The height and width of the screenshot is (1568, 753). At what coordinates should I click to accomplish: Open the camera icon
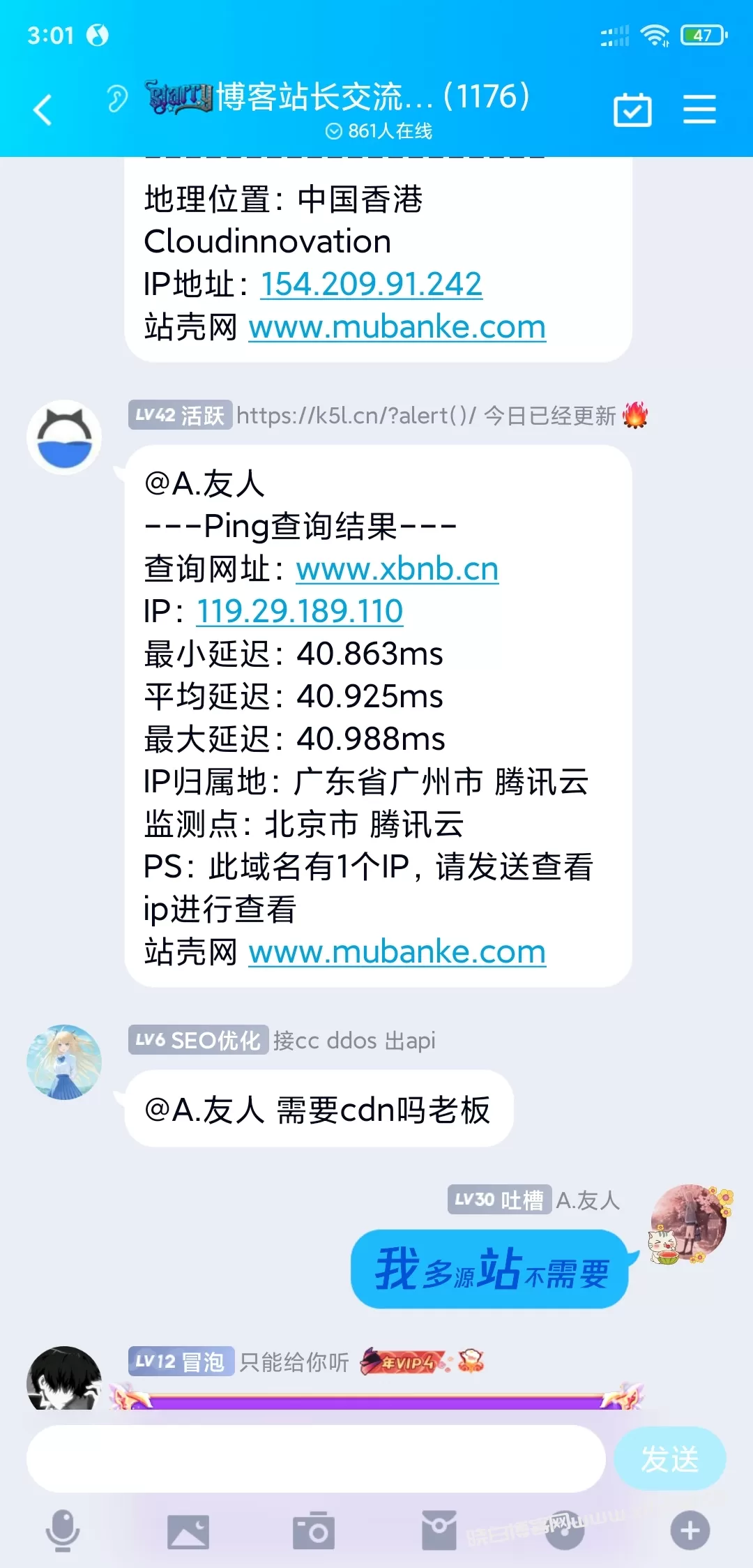pos(313,1531)
